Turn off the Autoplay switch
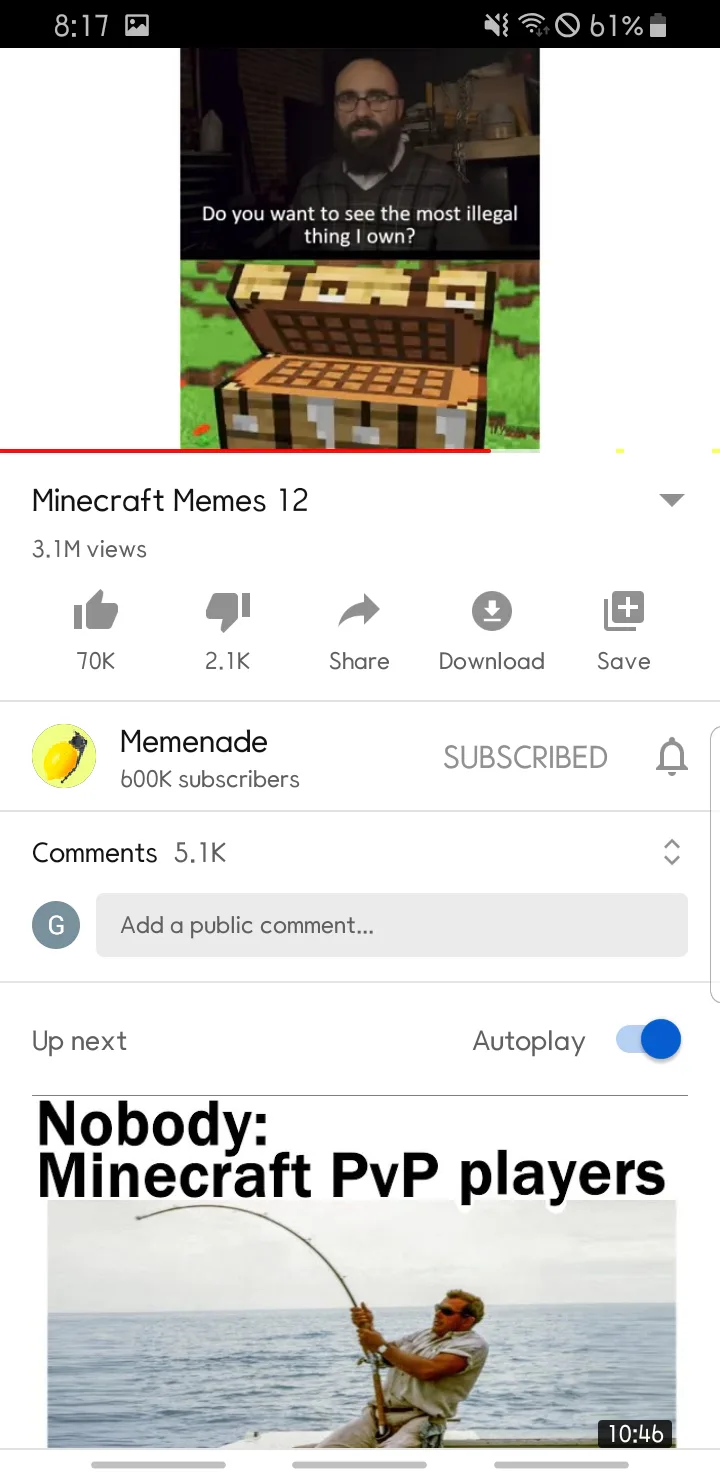Image resolution: width=720 pixels, height=1480 pixels. tap(649, 1040)
